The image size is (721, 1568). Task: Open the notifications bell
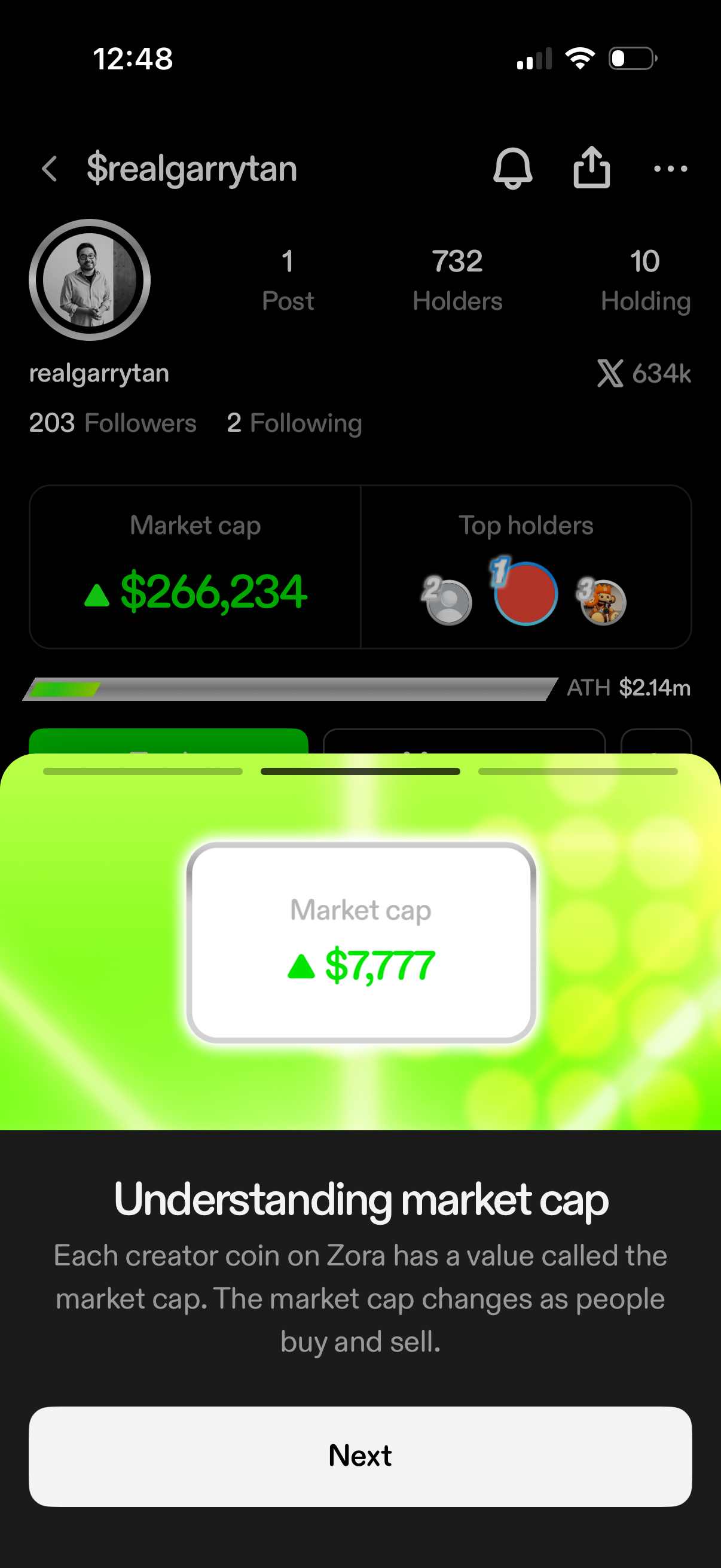click(x=513, y=169)
